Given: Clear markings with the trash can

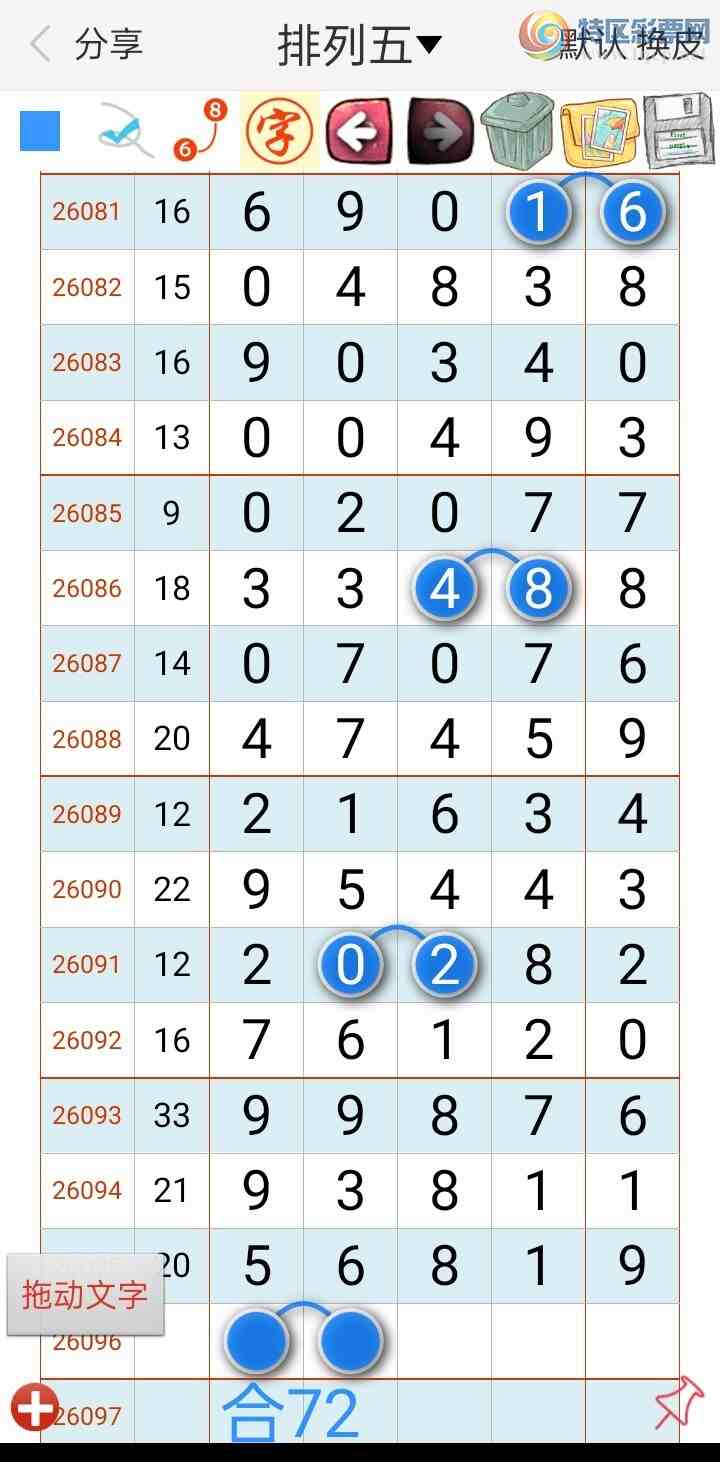Looking at the screenshot, I should click(517, 130).
